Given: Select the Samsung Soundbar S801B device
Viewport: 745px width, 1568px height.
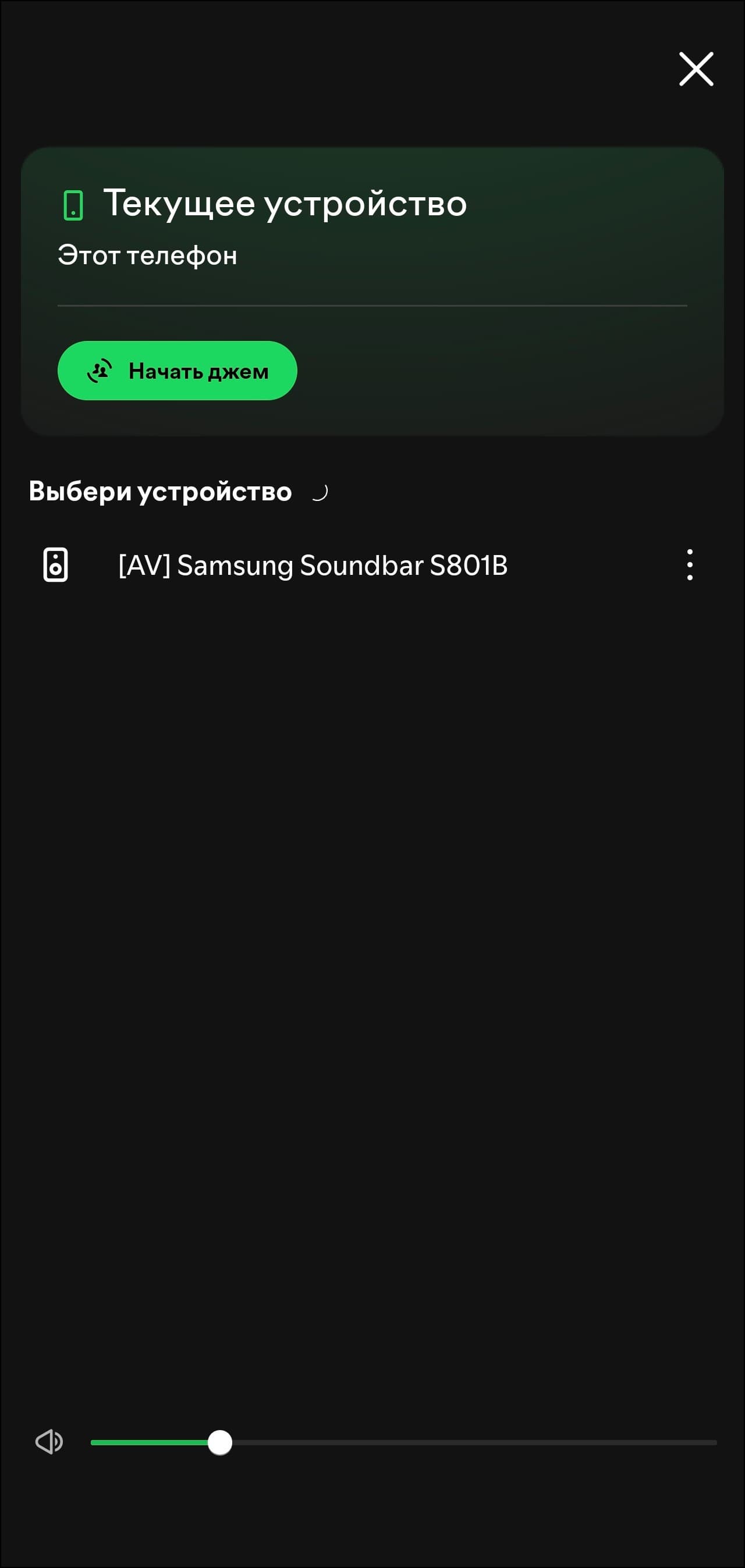Looking at the screenshot, I should pyautogui.click(x=313, y=566).
